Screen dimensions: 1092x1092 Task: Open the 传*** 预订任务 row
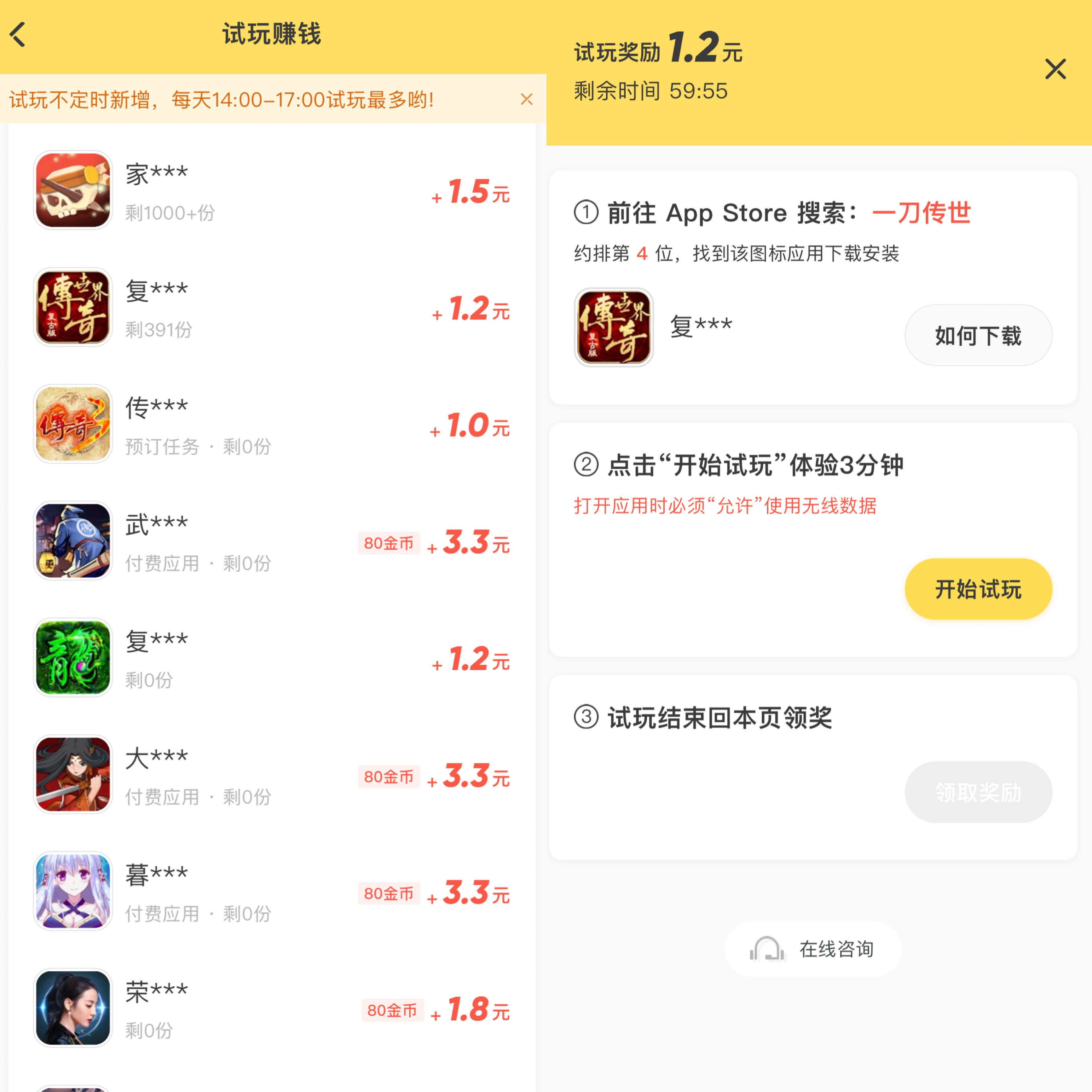pos(271,425)
